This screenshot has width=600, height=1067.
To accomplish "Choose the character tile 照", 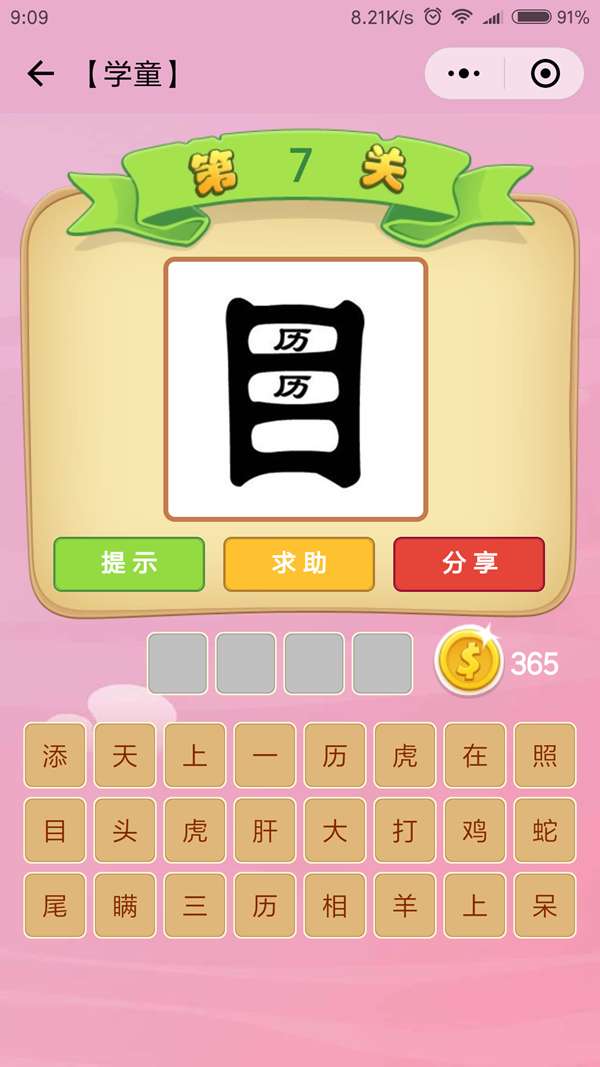I will click(545, 755).
